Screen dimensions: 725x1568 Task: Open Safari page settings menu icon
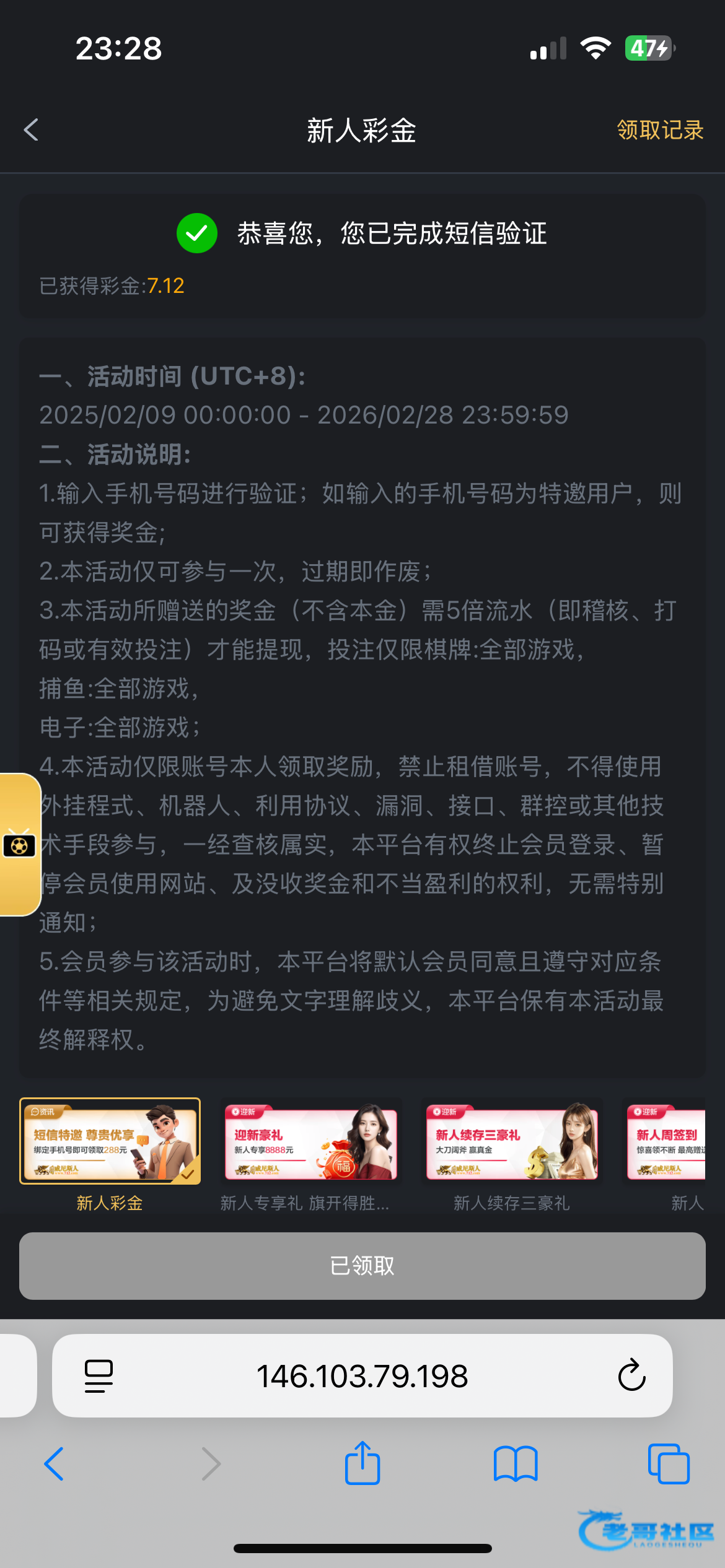pyautogui.click(x=99, y=1376)
